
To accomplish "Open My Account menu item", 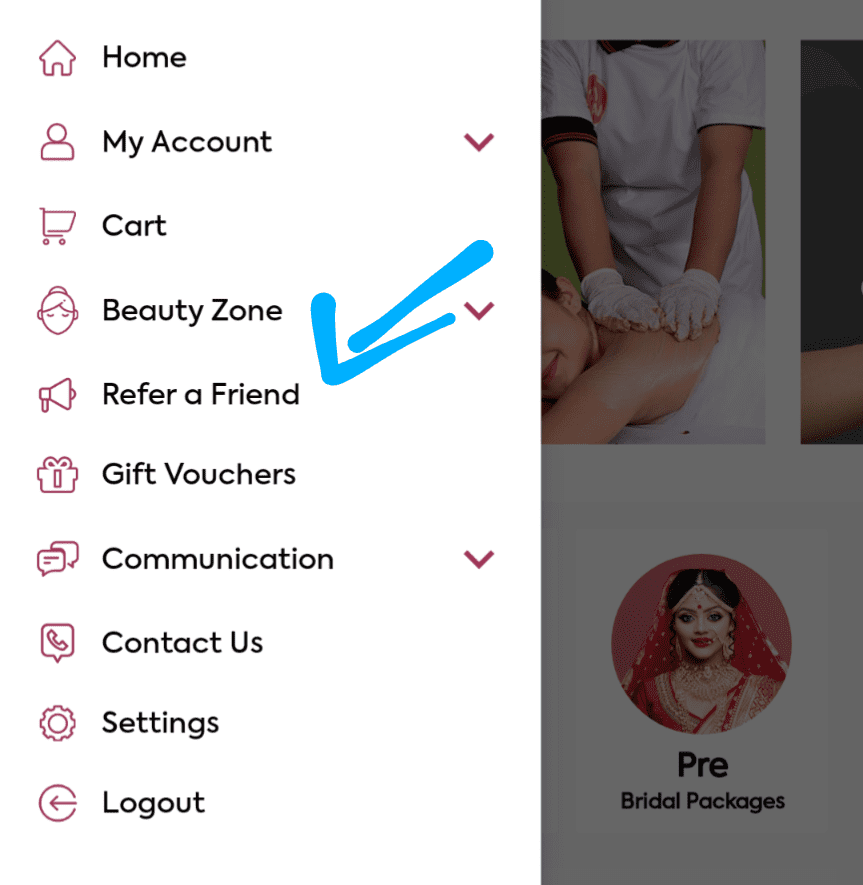I will 186,142.
